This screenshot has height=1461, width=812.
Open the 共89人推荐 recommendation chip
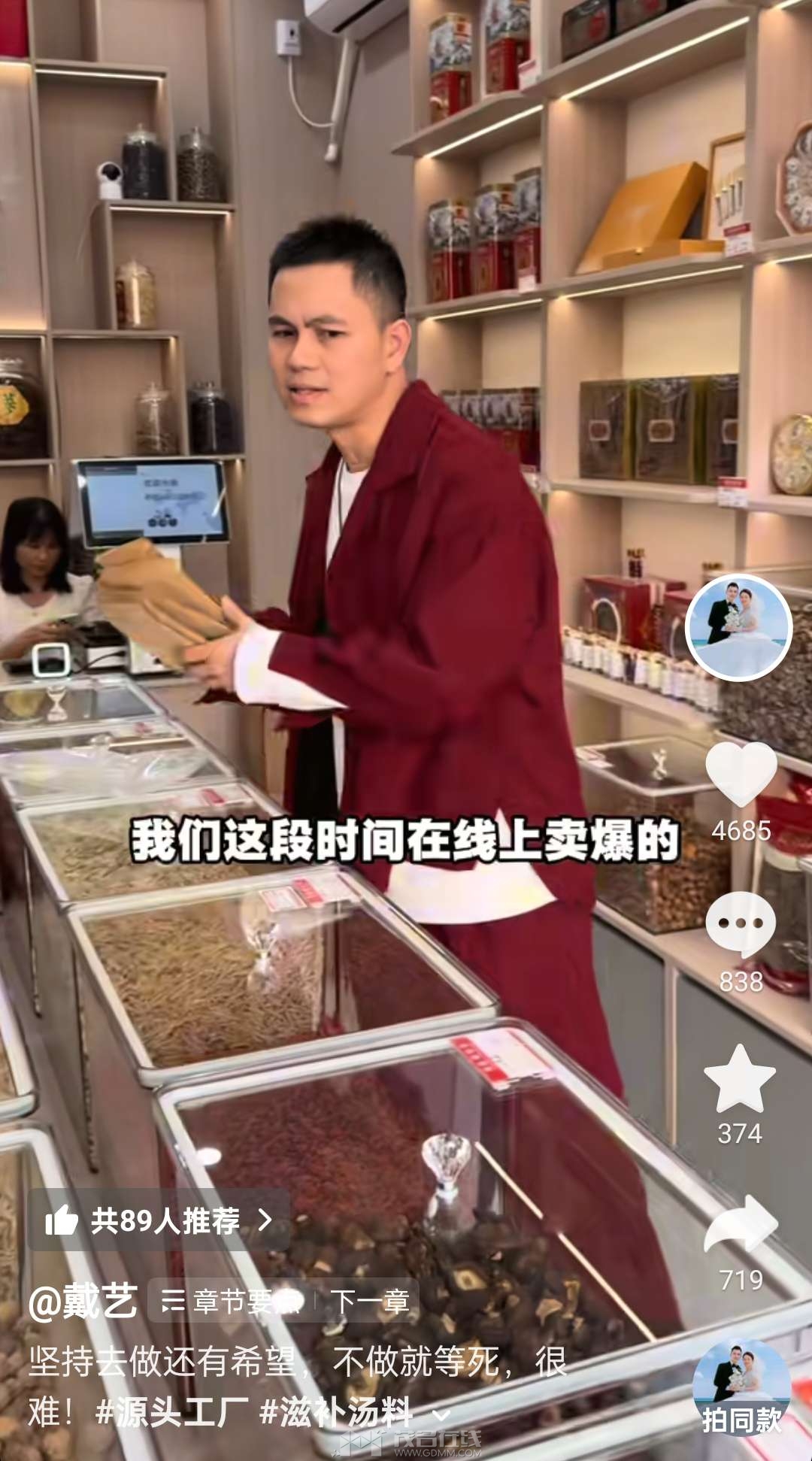pyautogui.click(x=159, y=1220)
